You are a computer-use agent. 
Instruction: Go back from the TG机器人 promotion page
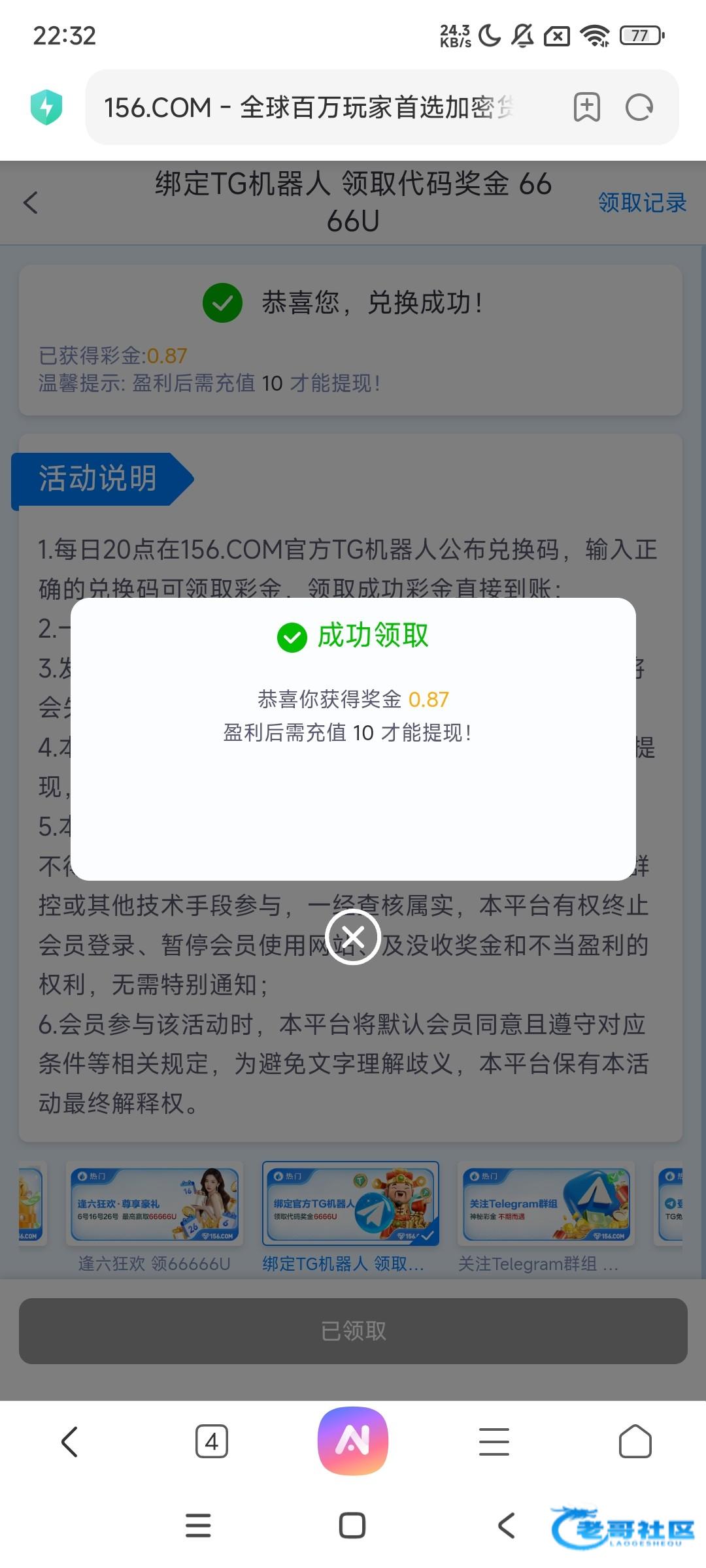pyautogui.click(x=31, y=203)
